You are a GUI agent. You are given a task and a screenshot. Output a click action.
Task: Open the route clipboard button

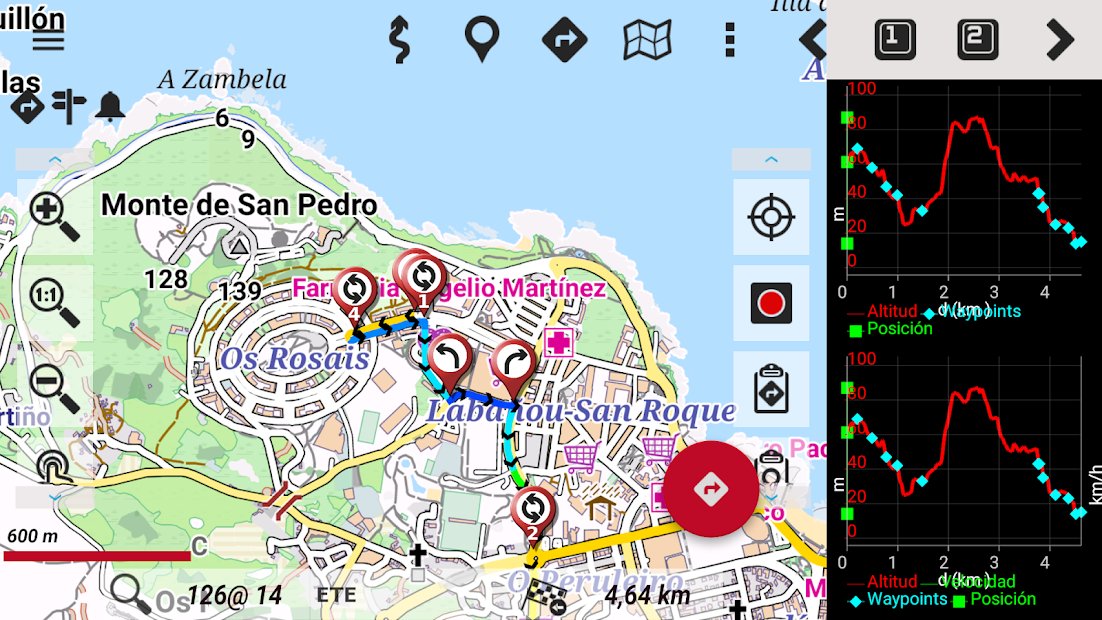(x=771, y=388)
